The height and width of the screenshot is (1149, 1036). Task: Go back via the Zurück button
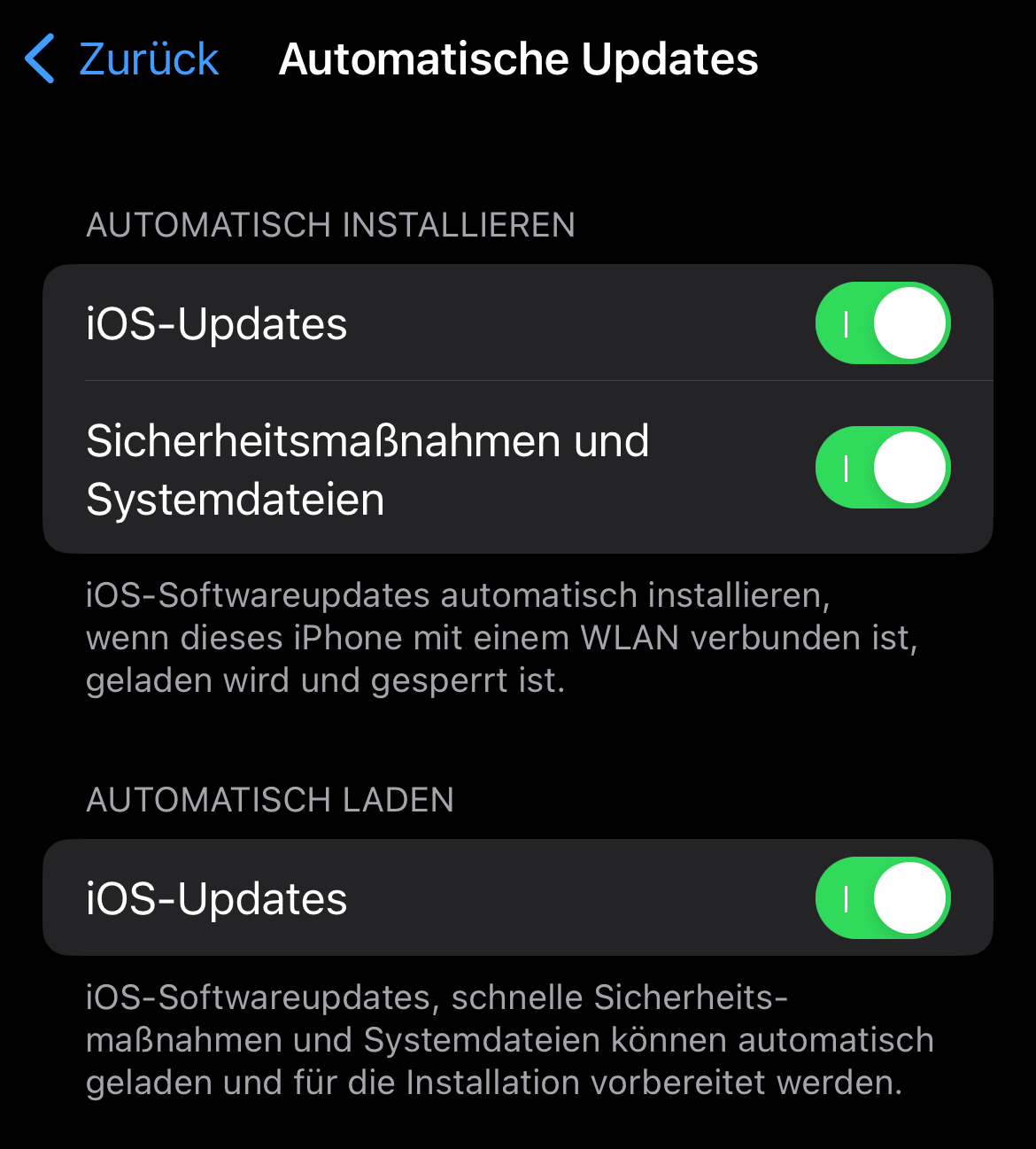click(122, 59)
